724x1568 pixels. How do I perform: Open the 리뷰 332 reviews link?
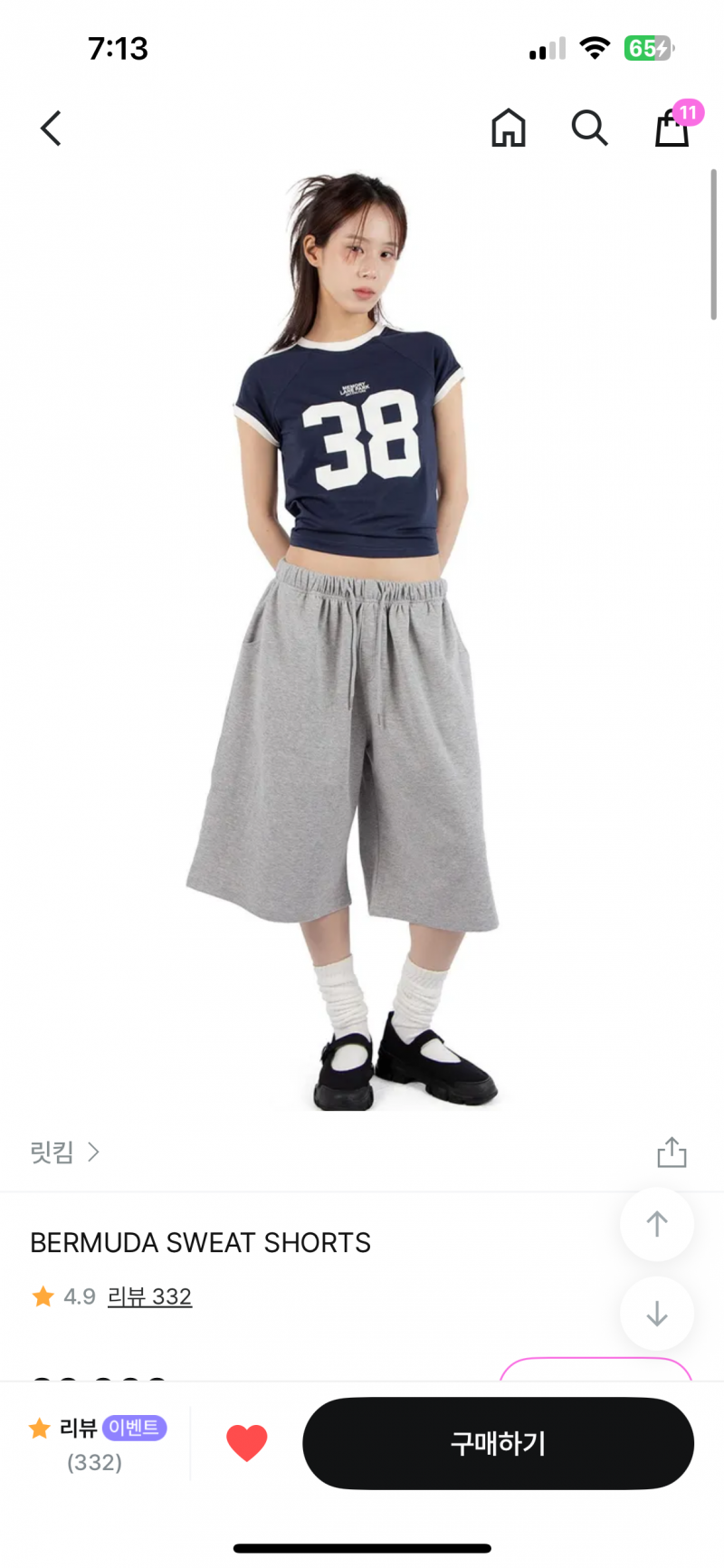pos(149,1296)
